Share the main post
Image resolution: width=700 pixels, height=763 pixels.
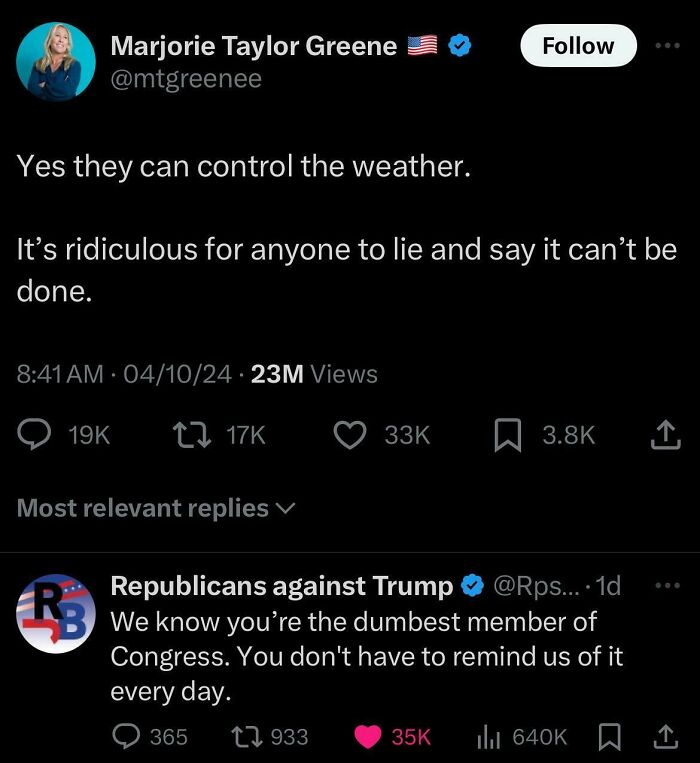click(665, 434)
